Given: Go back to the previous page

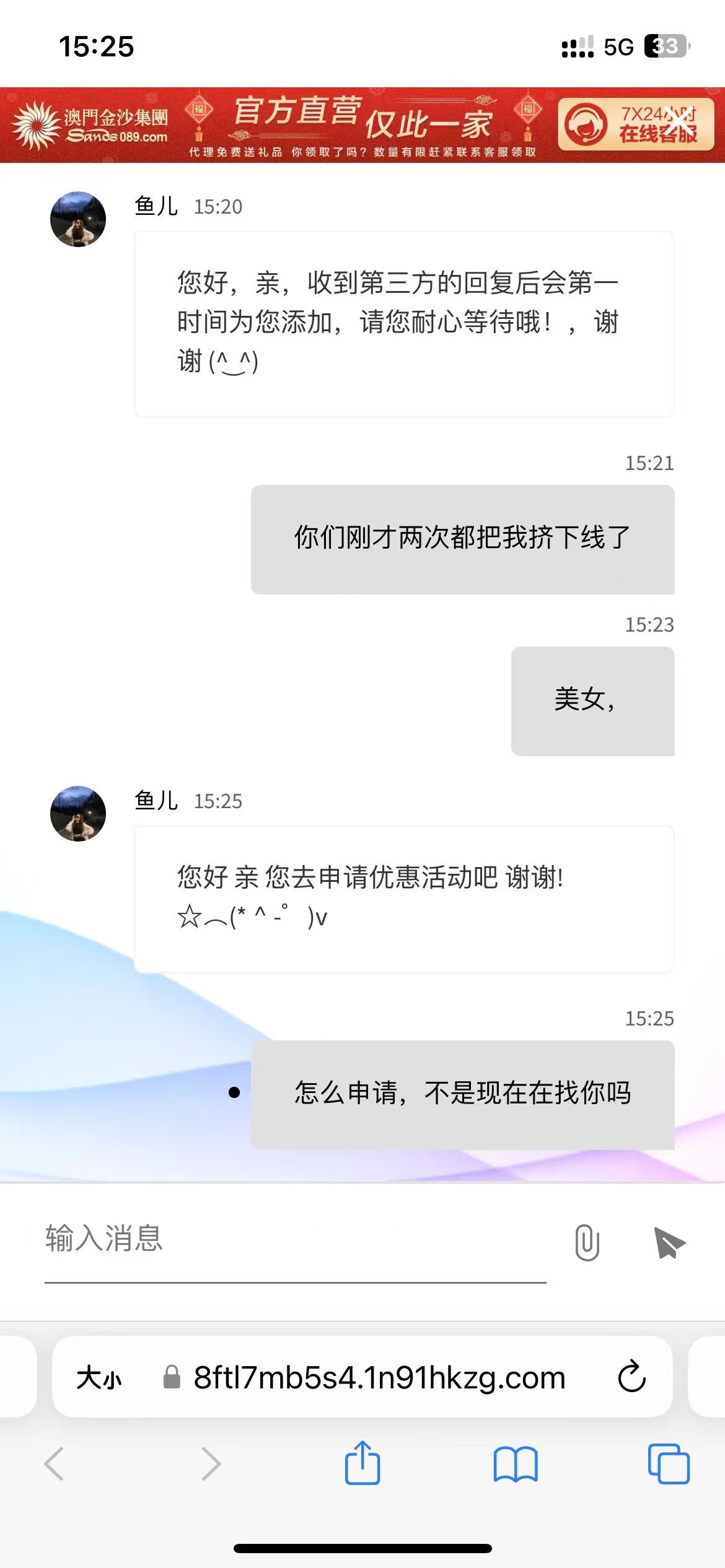Looking at the screenshot, I should click(x=55, y=1464).
